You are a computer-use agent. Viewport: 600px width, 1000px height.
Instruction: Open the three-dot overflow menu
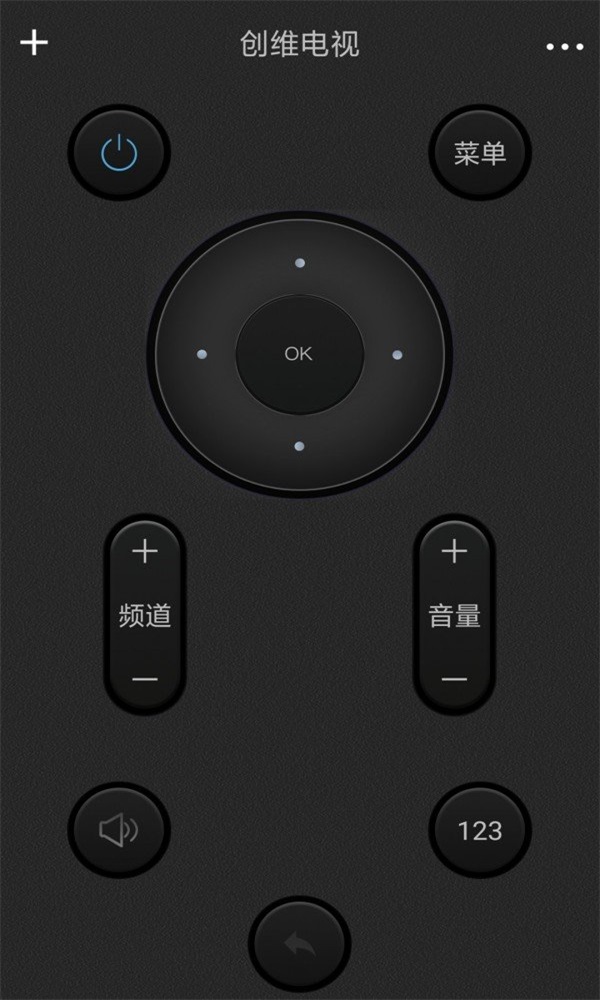click(564, 47)
